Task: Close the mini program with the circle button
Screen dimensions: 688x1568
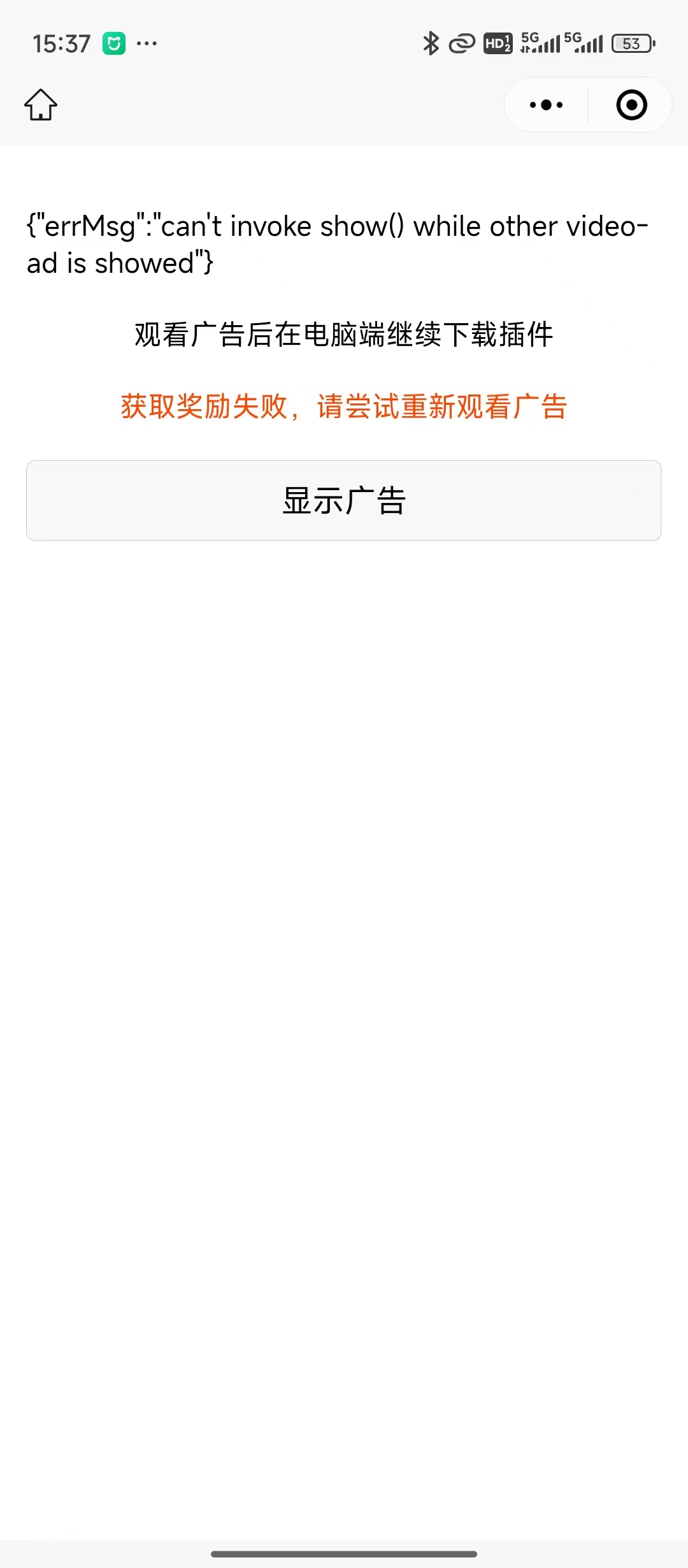Action: point(631,105)
